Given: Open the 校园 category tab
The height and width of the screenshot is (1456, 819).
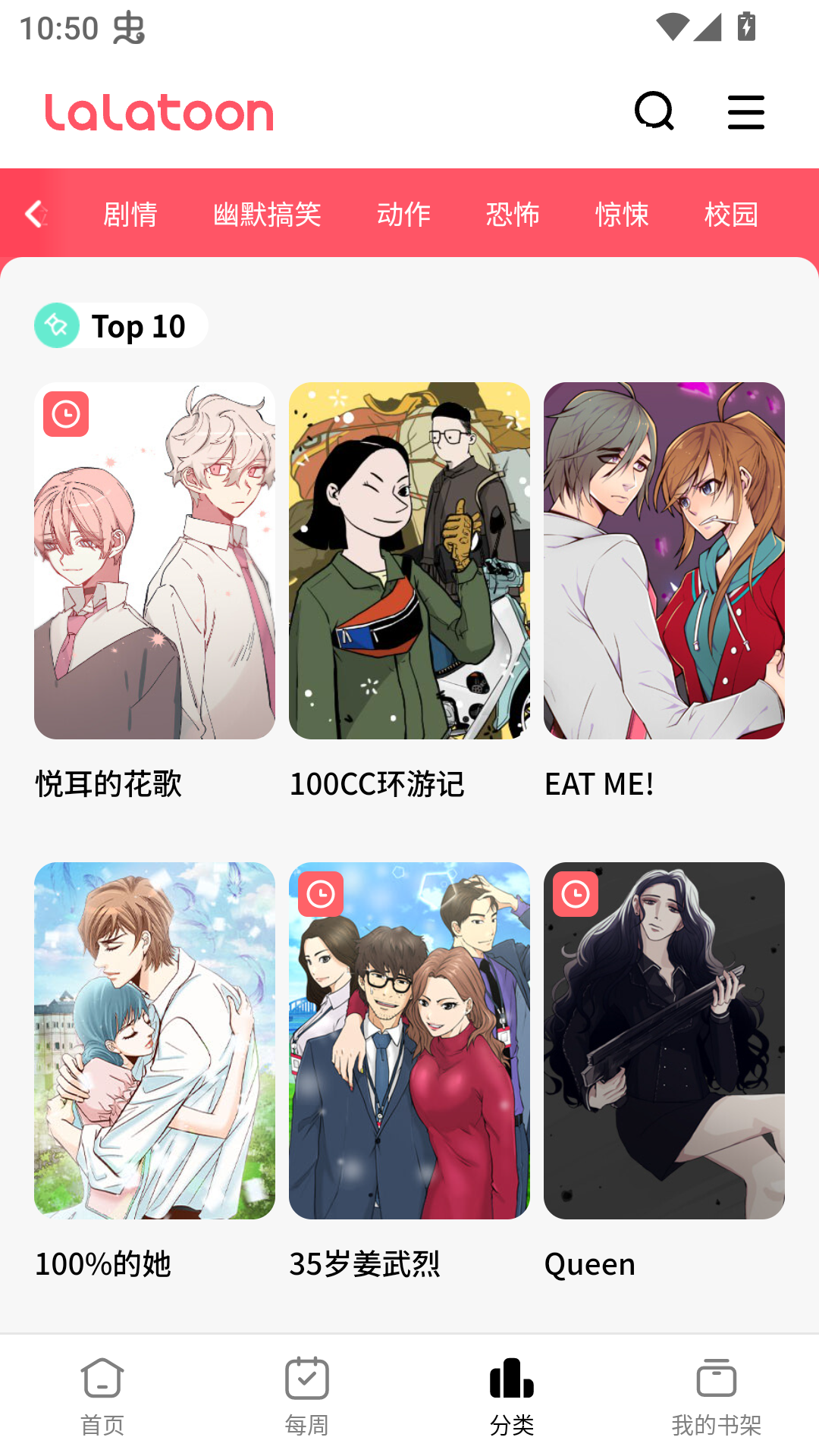Looking at the screenshot, I should coord(732,215).
